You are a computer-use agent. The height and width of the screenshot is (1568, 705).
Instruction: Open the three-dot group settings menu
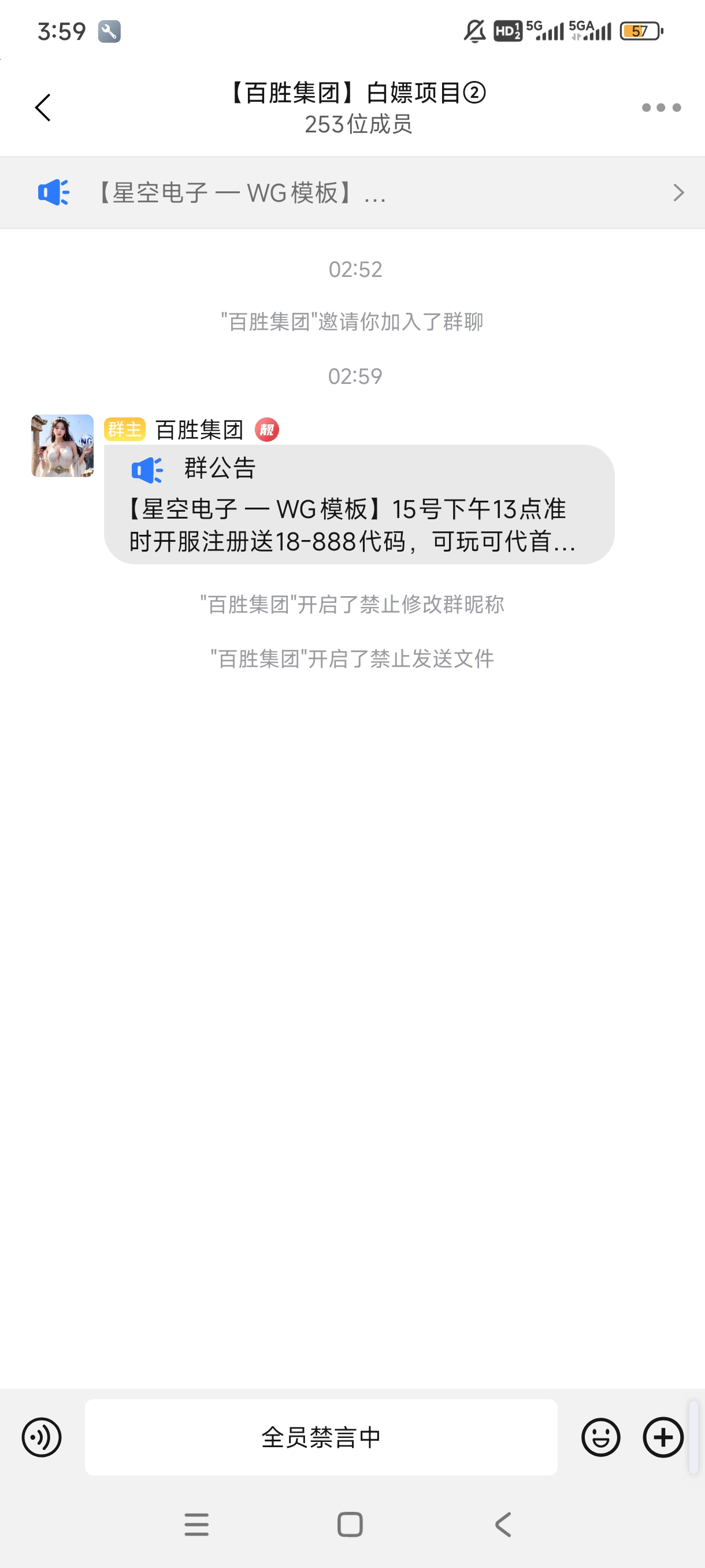pyautogui.click(x=662, y=107)
